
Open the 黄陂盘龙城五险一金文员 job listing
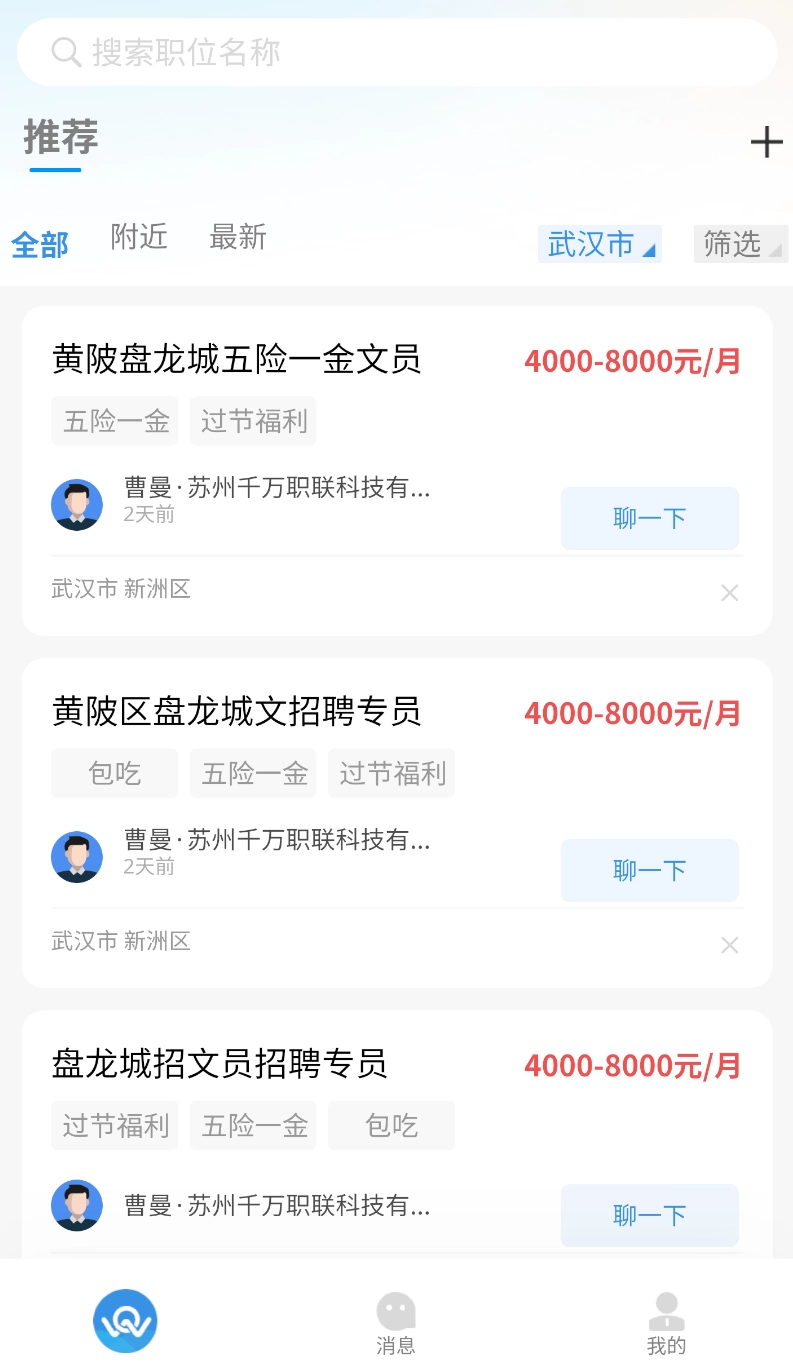click(237, 361)
